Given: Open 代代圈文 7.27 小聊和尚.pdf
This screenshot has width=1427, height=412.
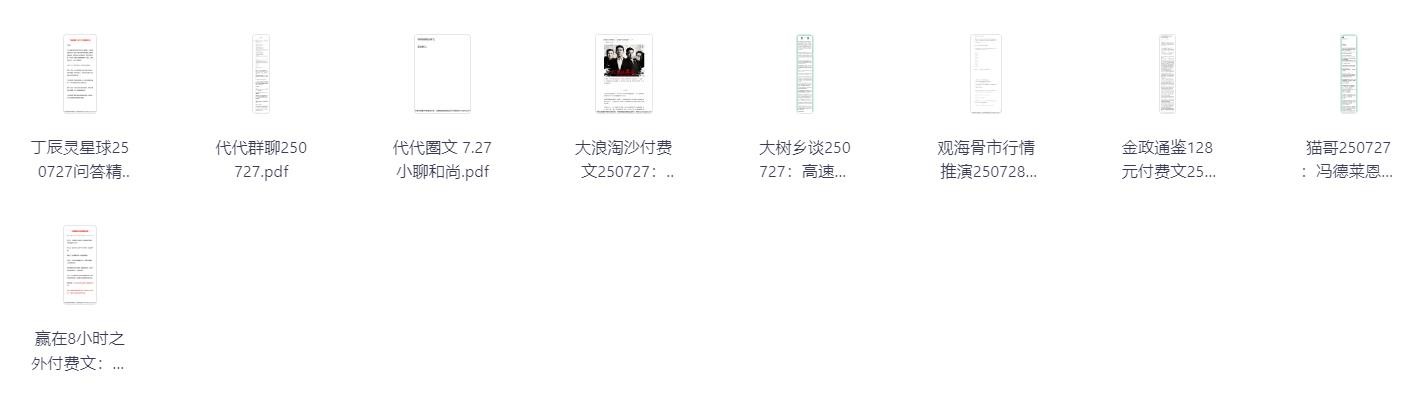Looking at the screenshot, I should click(442, 75).
